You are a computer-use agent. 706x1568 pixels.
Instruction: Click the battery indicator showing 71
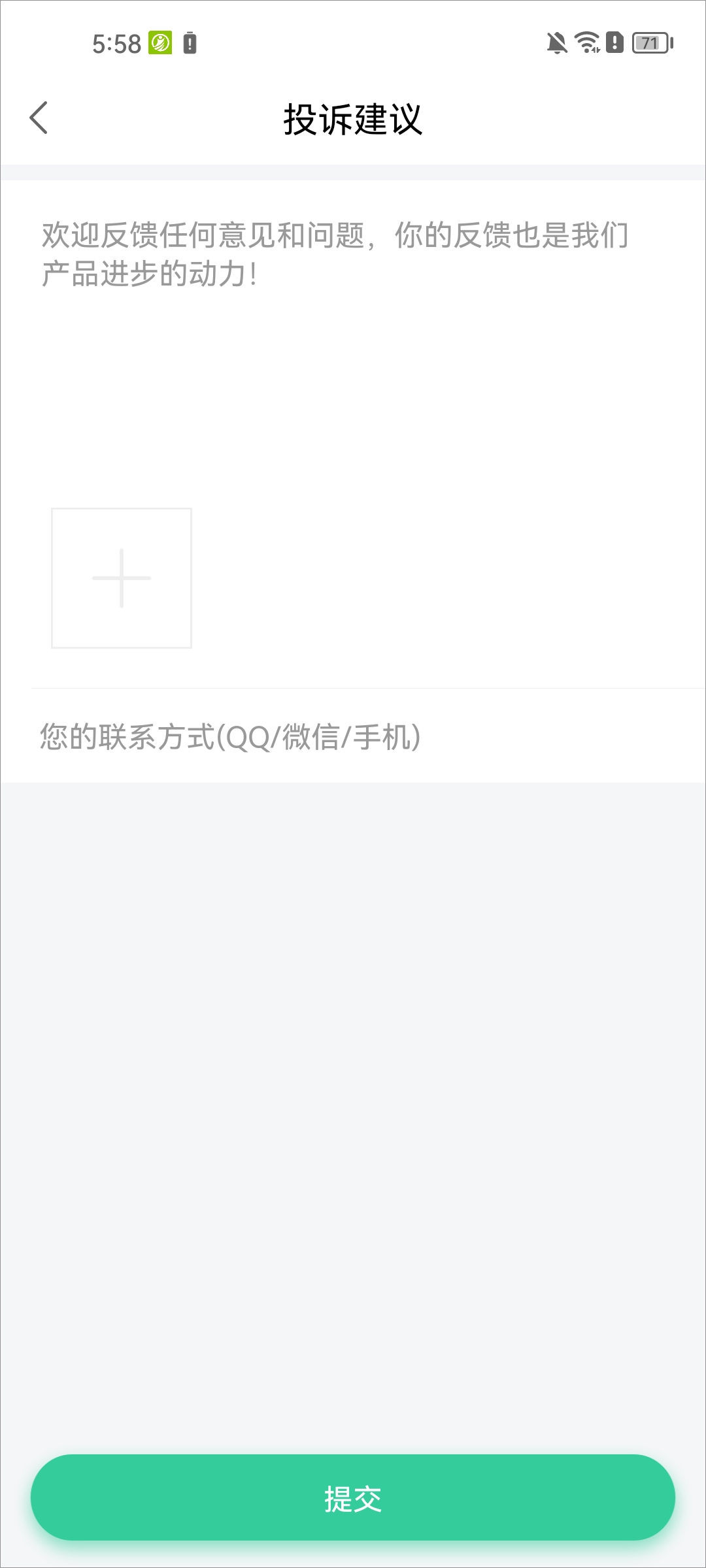[x=650, y=42]
